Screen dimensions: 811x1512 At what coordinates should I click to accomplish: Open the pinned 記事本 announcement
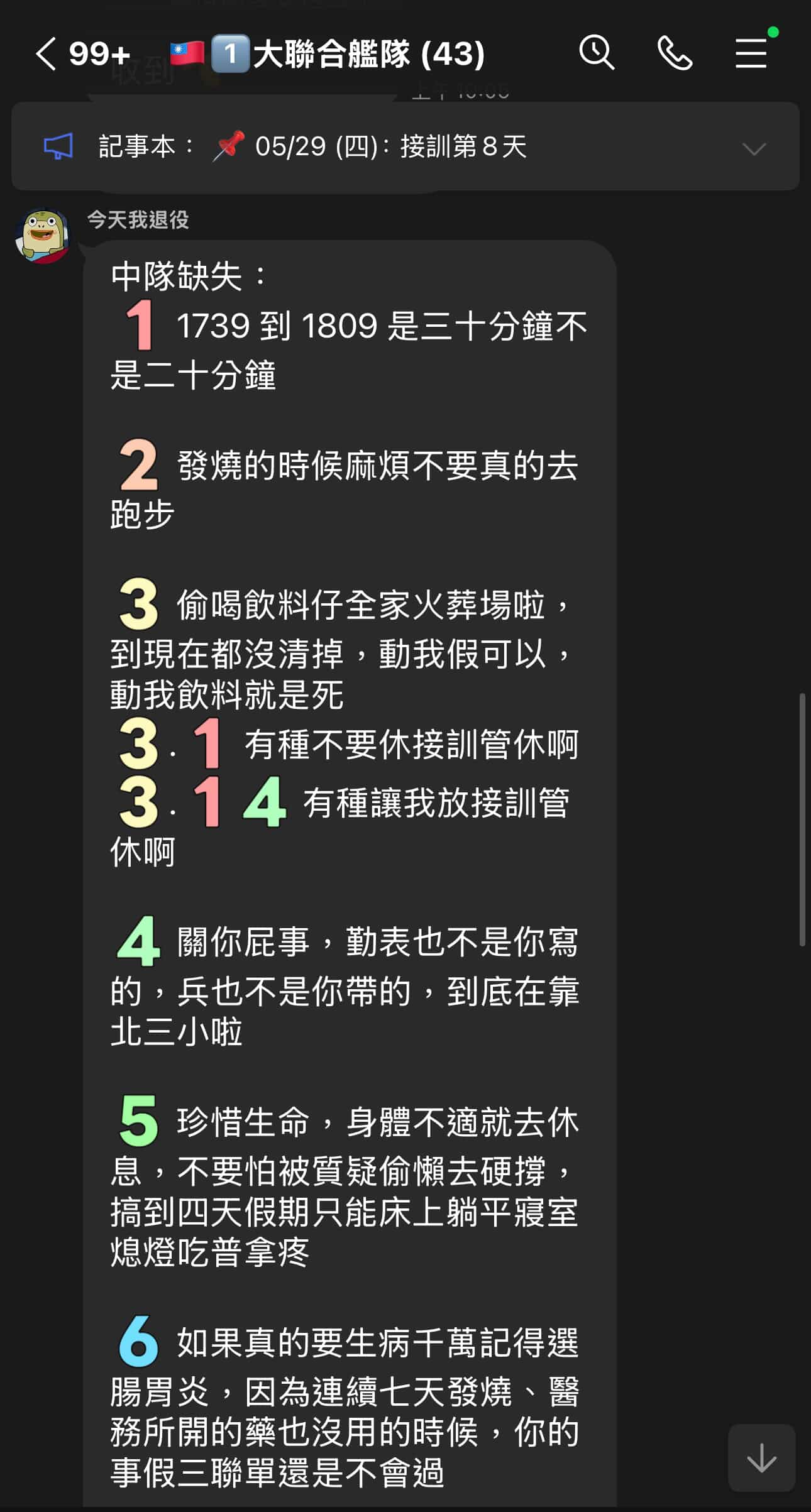coord(377,147)
